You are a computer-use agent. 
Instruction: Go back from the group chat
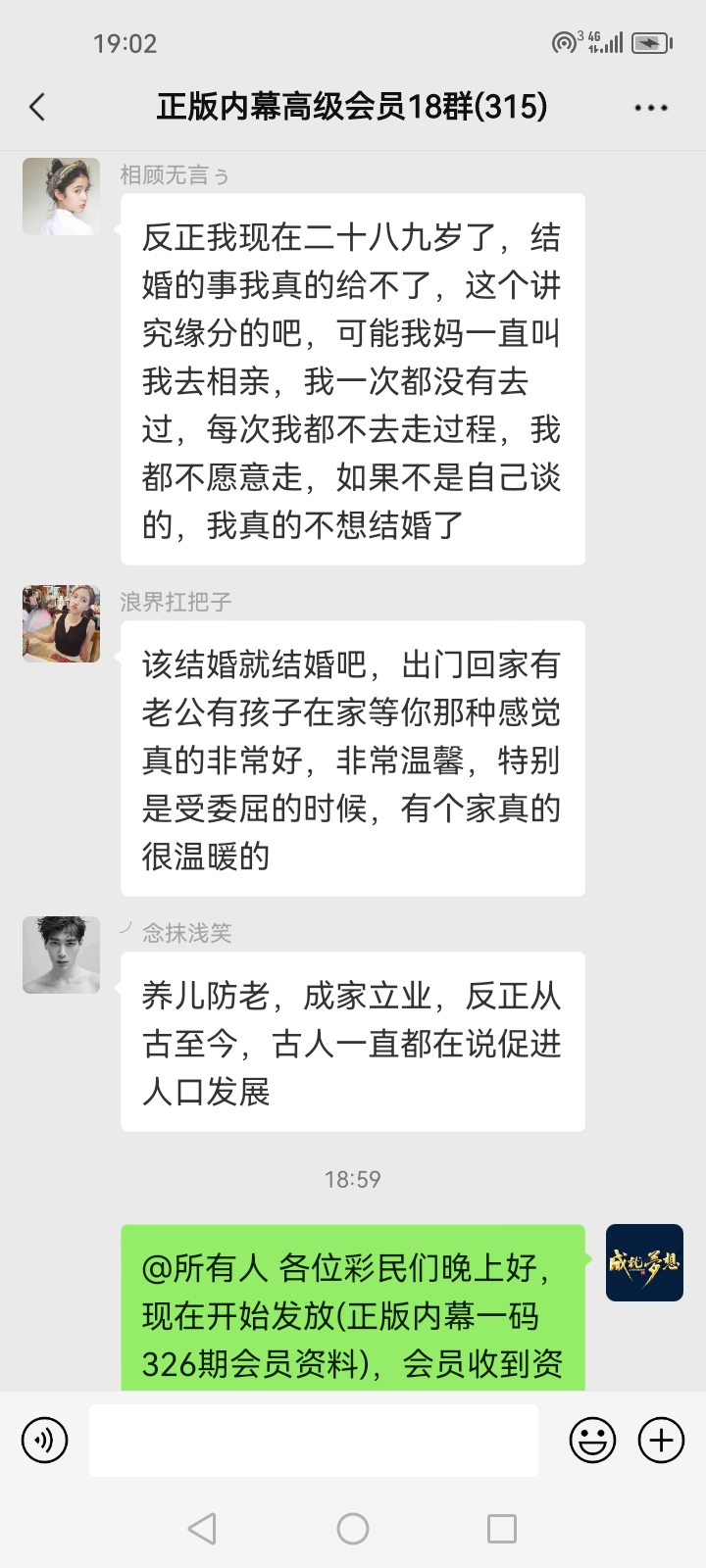(37, 107)
